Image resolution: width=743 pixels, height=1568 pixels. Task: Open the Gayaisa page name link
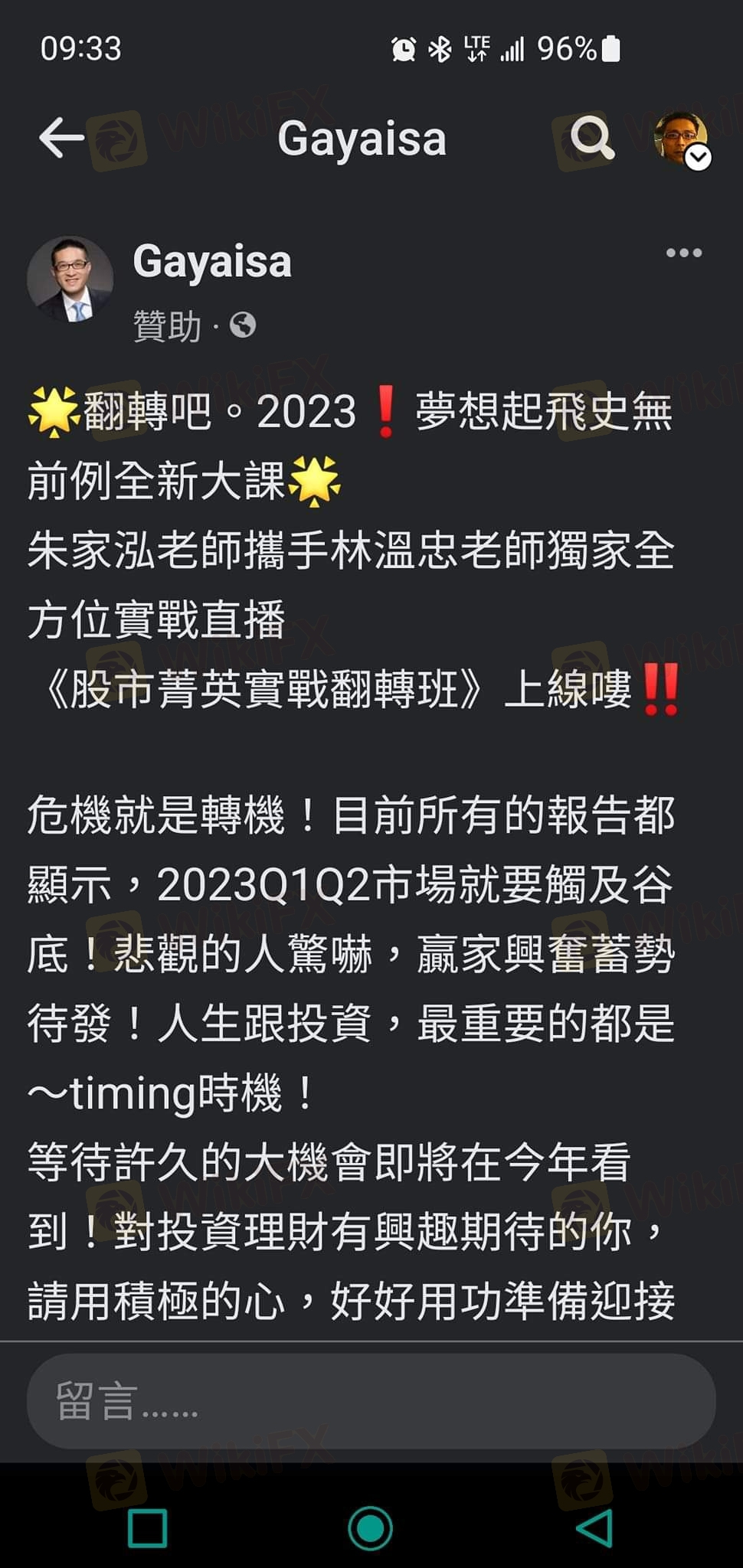(x=212, y=263)
